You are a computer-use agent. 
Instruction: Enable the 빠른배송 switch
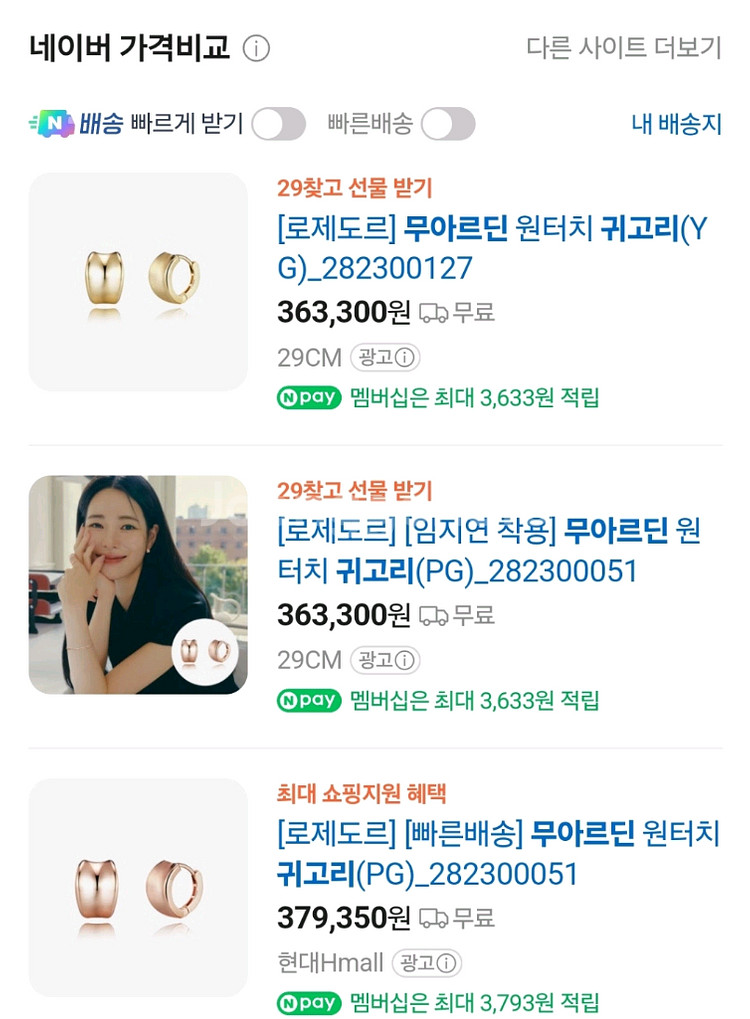tap(448, 123)
